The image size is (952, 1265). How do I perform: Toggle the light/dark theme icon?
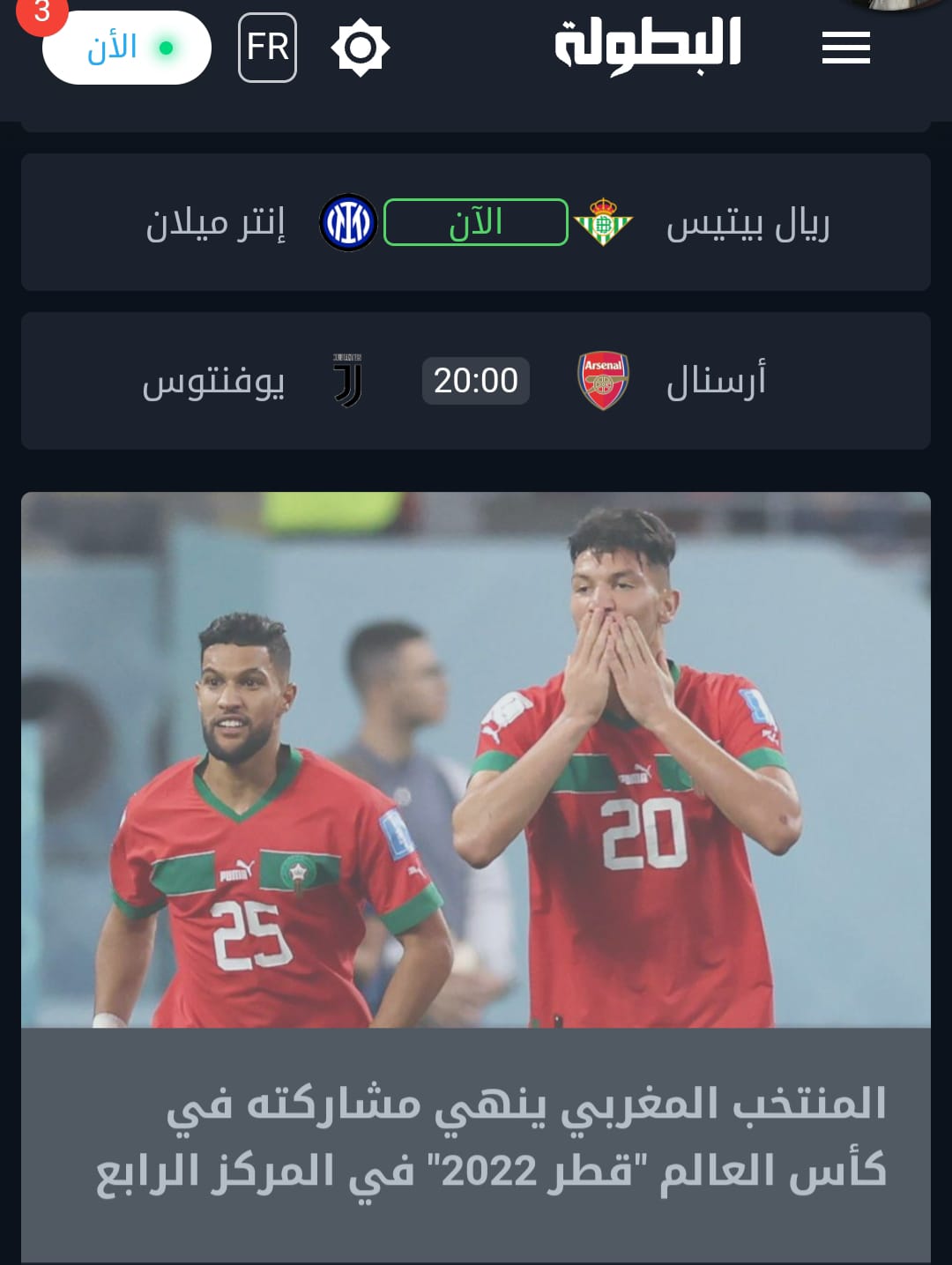coord(360,48)
